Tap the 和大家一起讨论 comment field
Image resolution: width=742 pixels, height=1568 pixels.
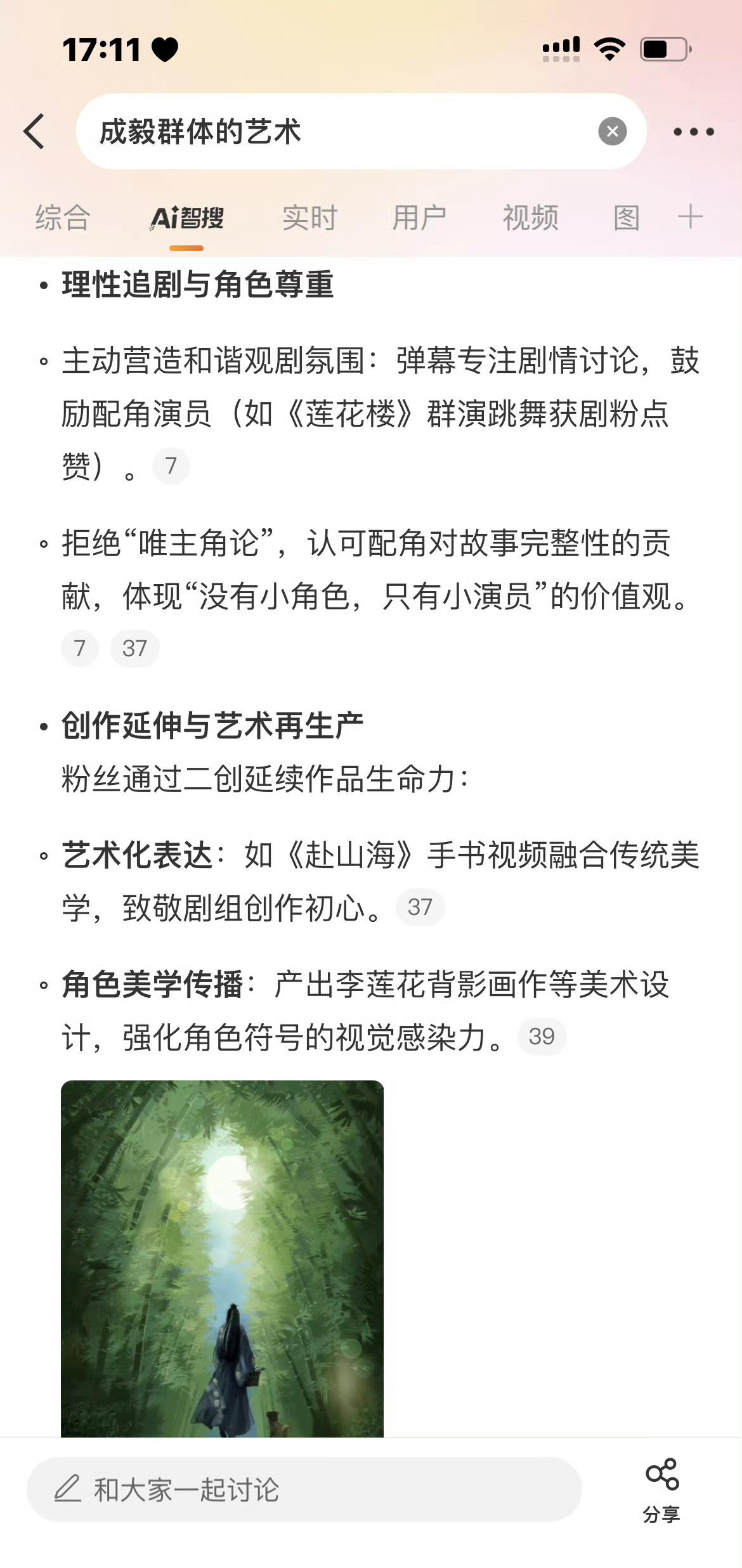pos(304,1489)
